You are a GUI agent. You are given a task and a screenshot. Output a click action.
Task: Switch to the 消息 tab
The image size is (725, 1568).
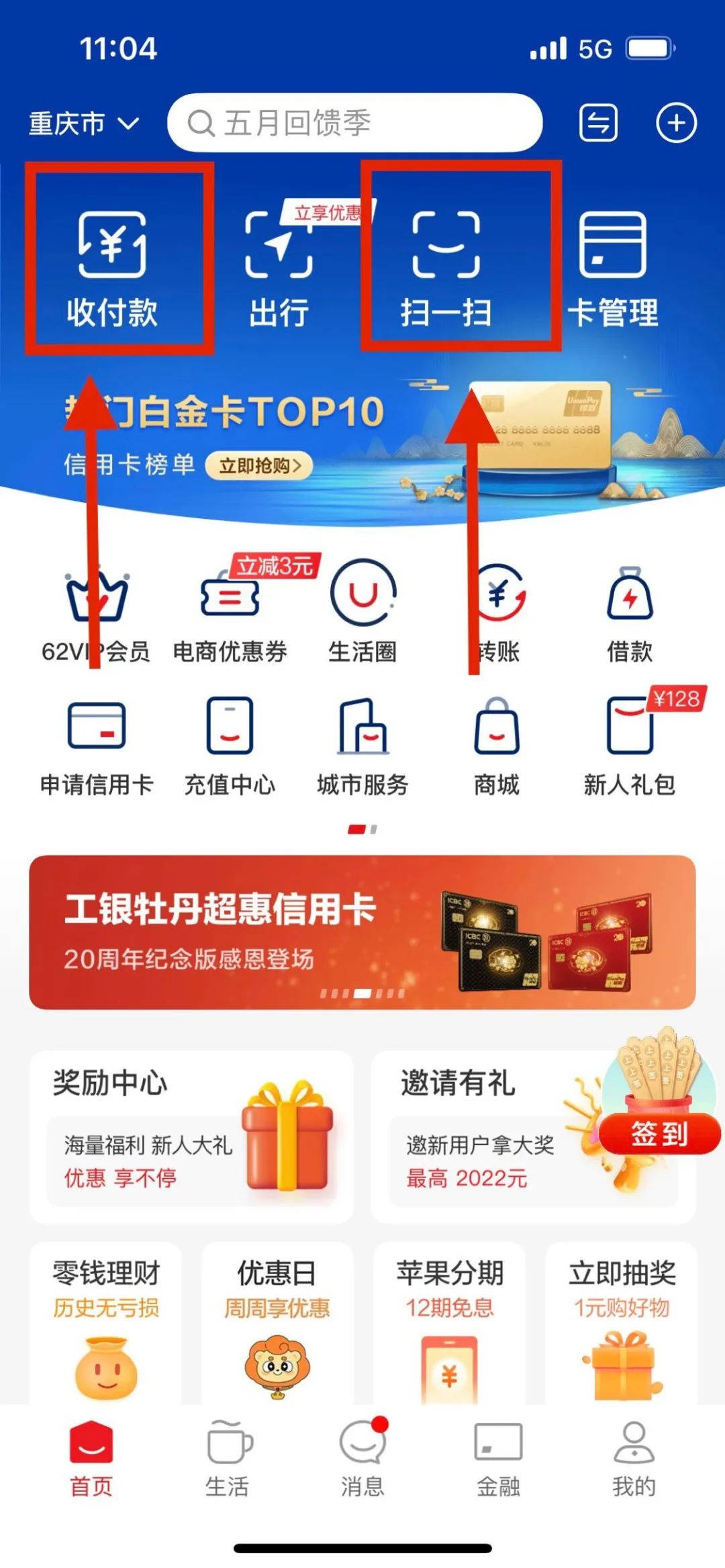(x=362, y=1455)
